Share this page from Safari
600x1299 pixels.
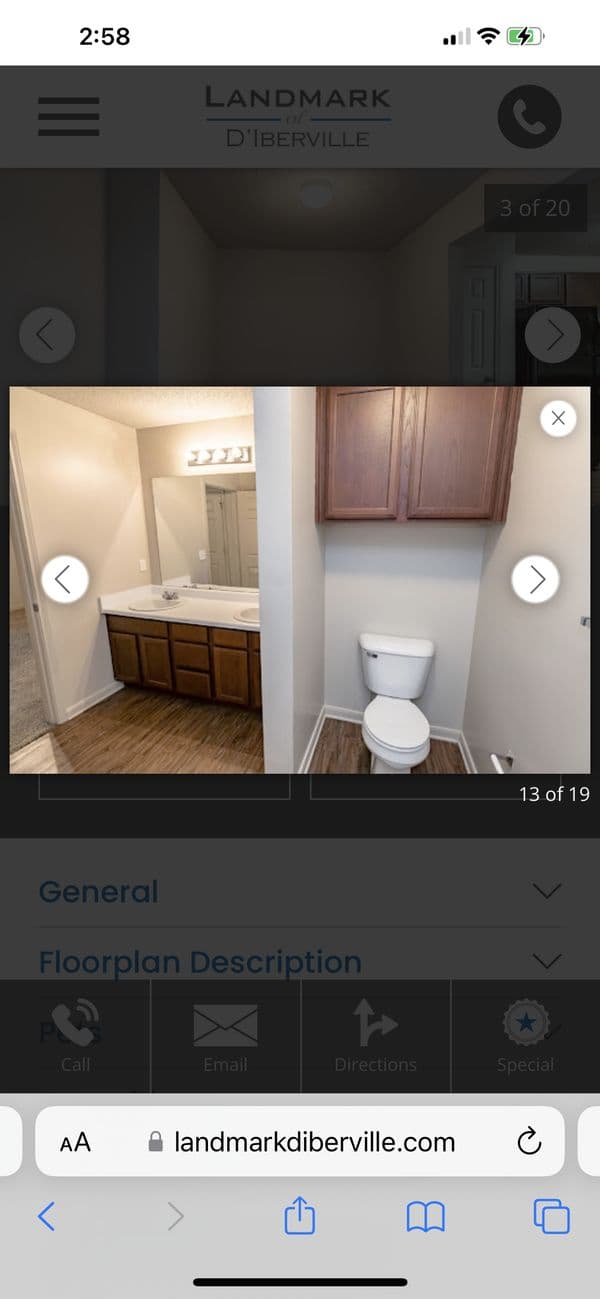[x=299, y=1216]
